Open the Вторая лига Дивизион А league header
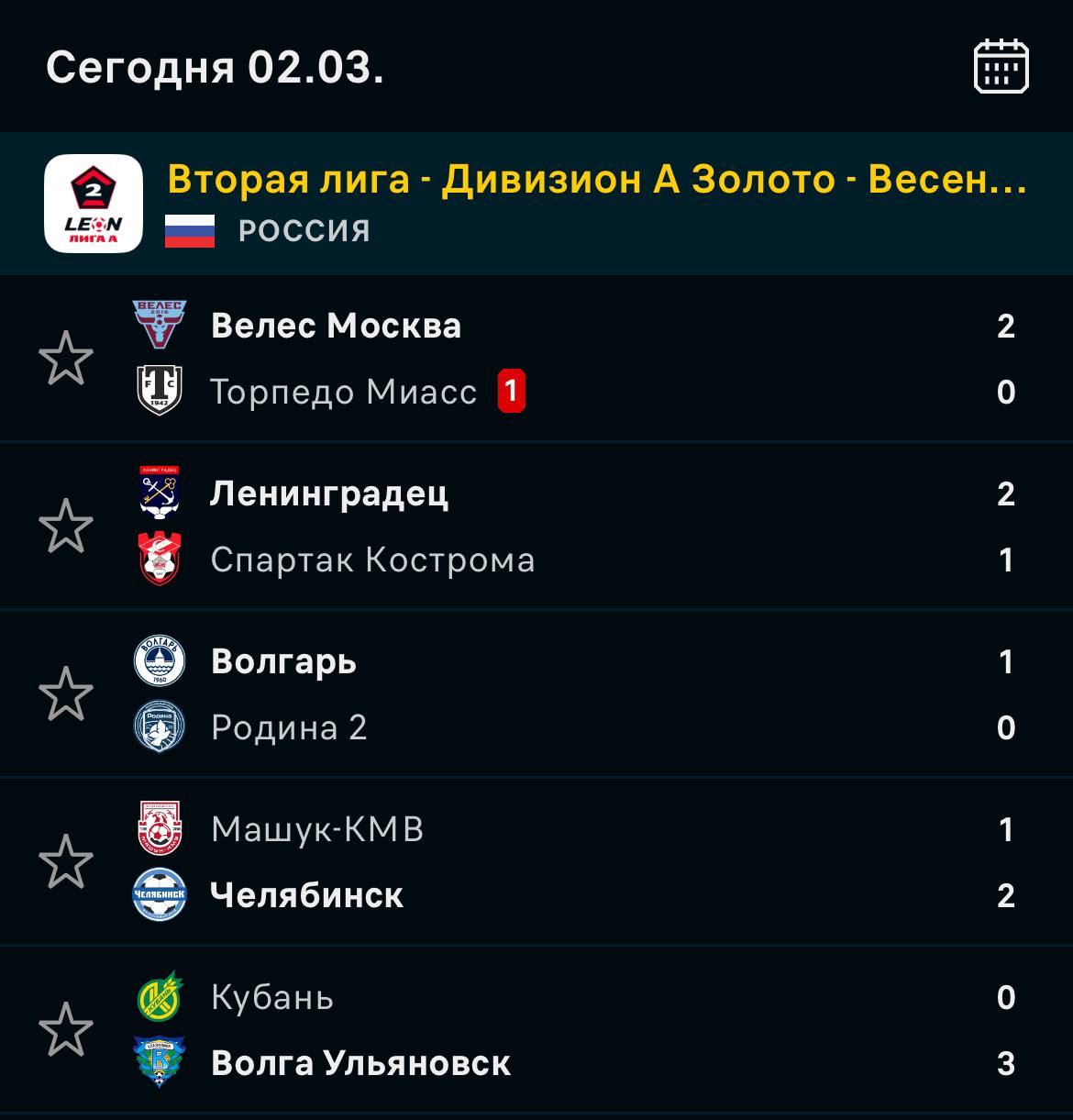 pos(596,203)
